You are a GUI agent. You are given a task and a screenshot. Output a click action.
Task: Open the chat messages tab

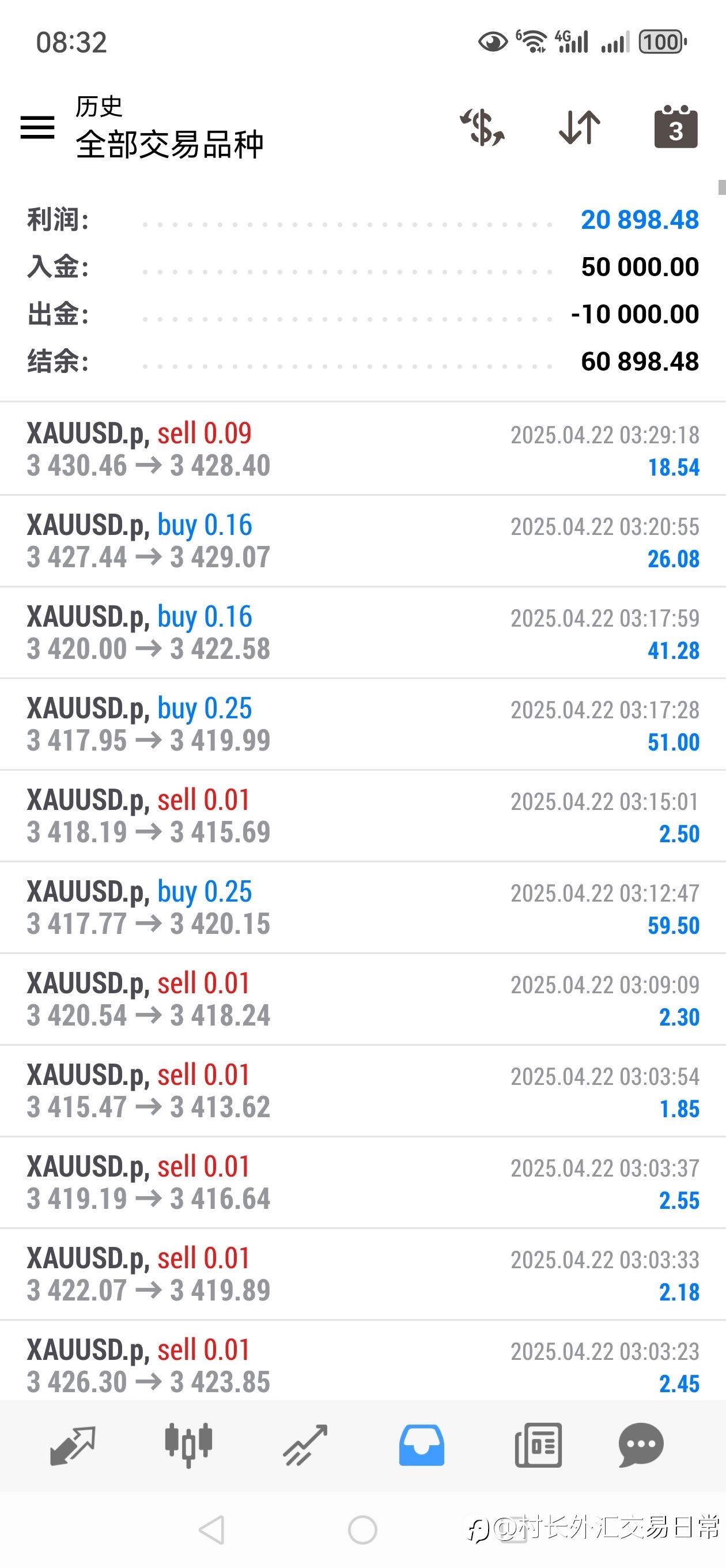point(641,1445)
